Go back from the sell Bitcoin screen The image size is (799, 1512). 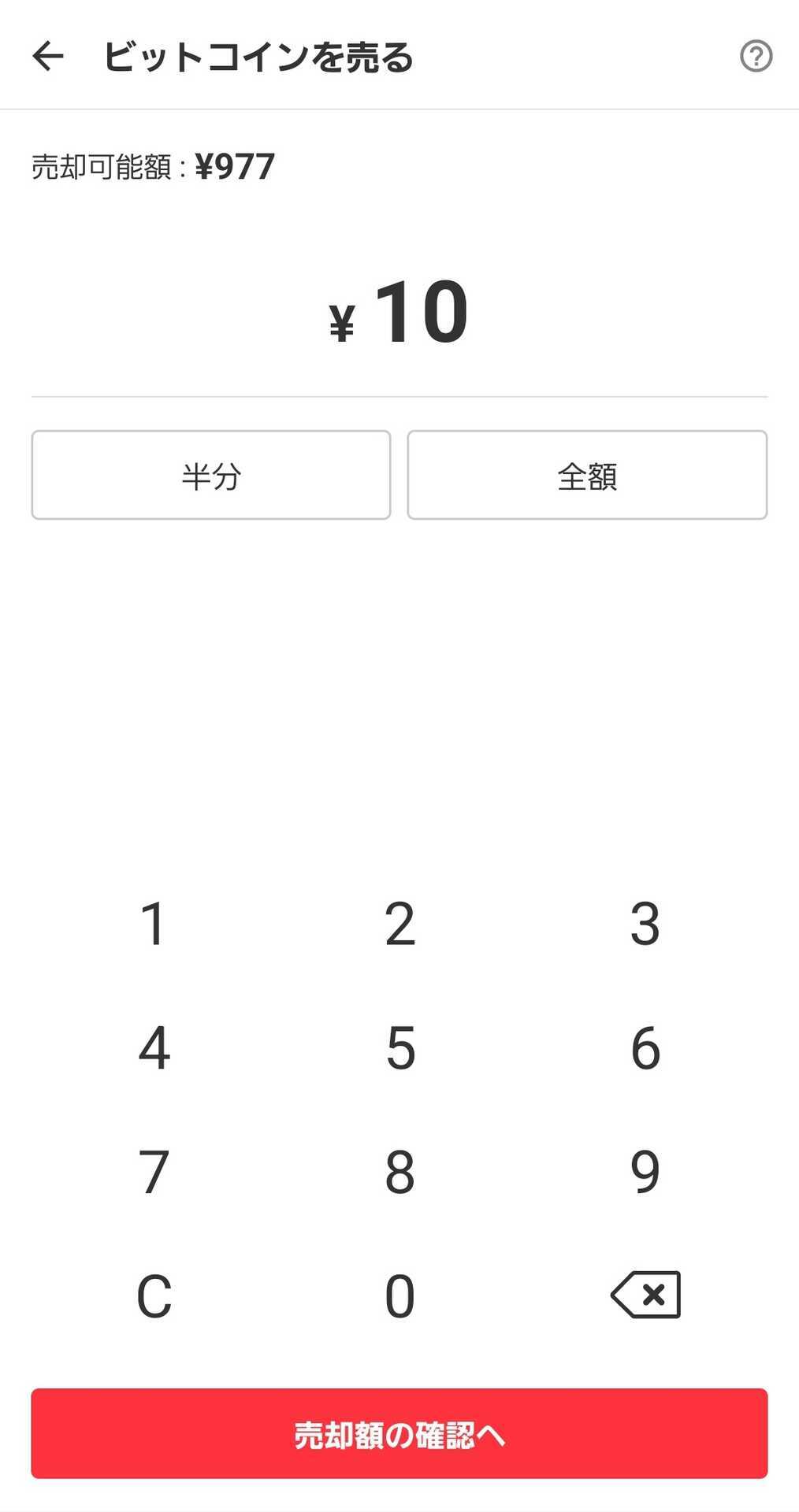click(47, 56)
